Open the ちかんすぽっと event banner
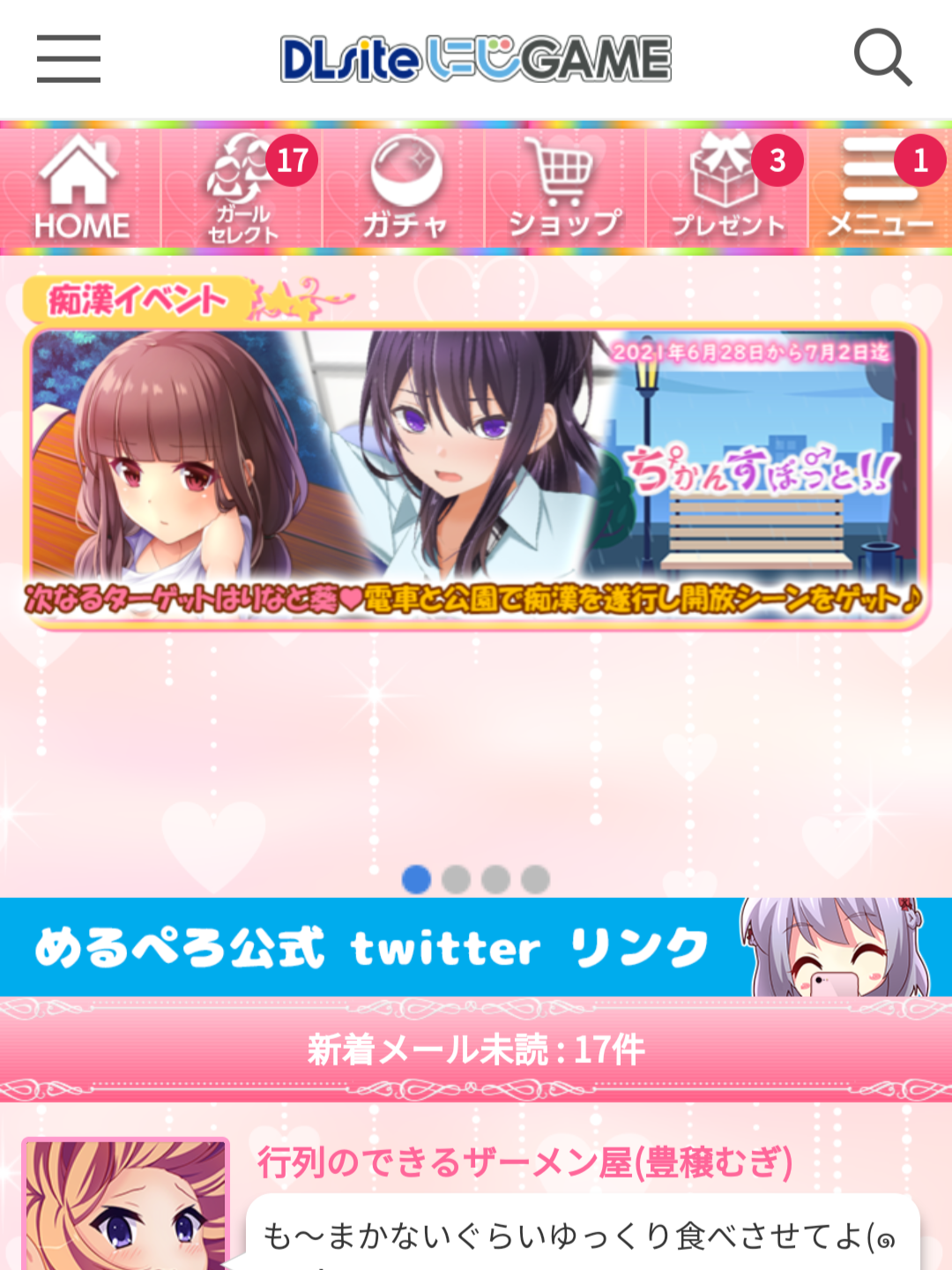 476,476
